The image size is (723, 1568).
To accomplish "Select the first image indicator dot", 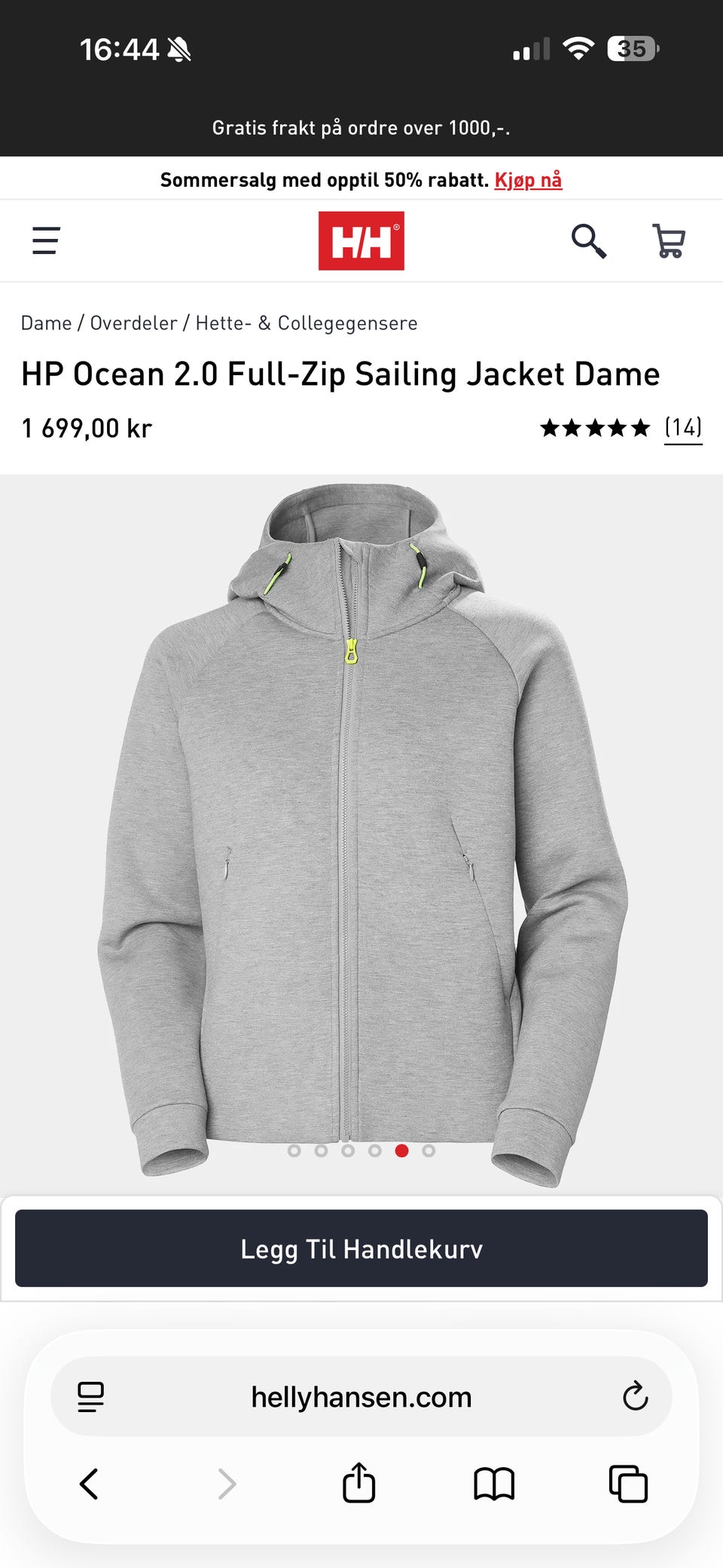I will (294, 1151).
